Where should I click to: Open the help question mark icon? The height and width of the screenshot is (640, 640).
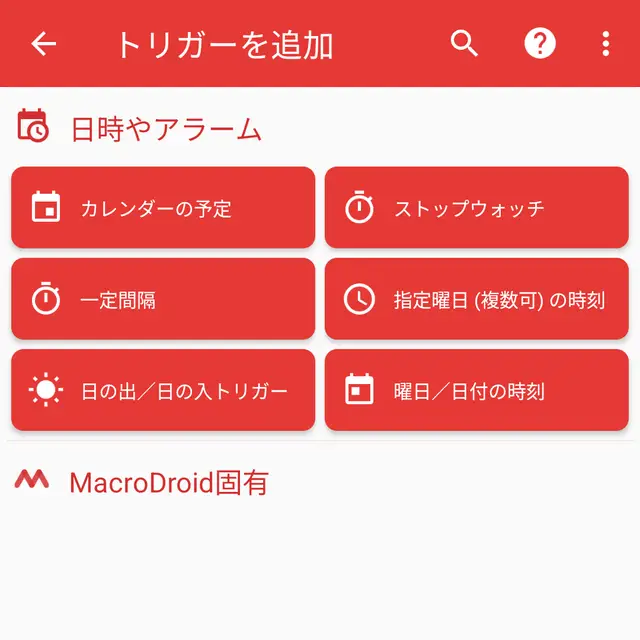(x=539, y=43)
